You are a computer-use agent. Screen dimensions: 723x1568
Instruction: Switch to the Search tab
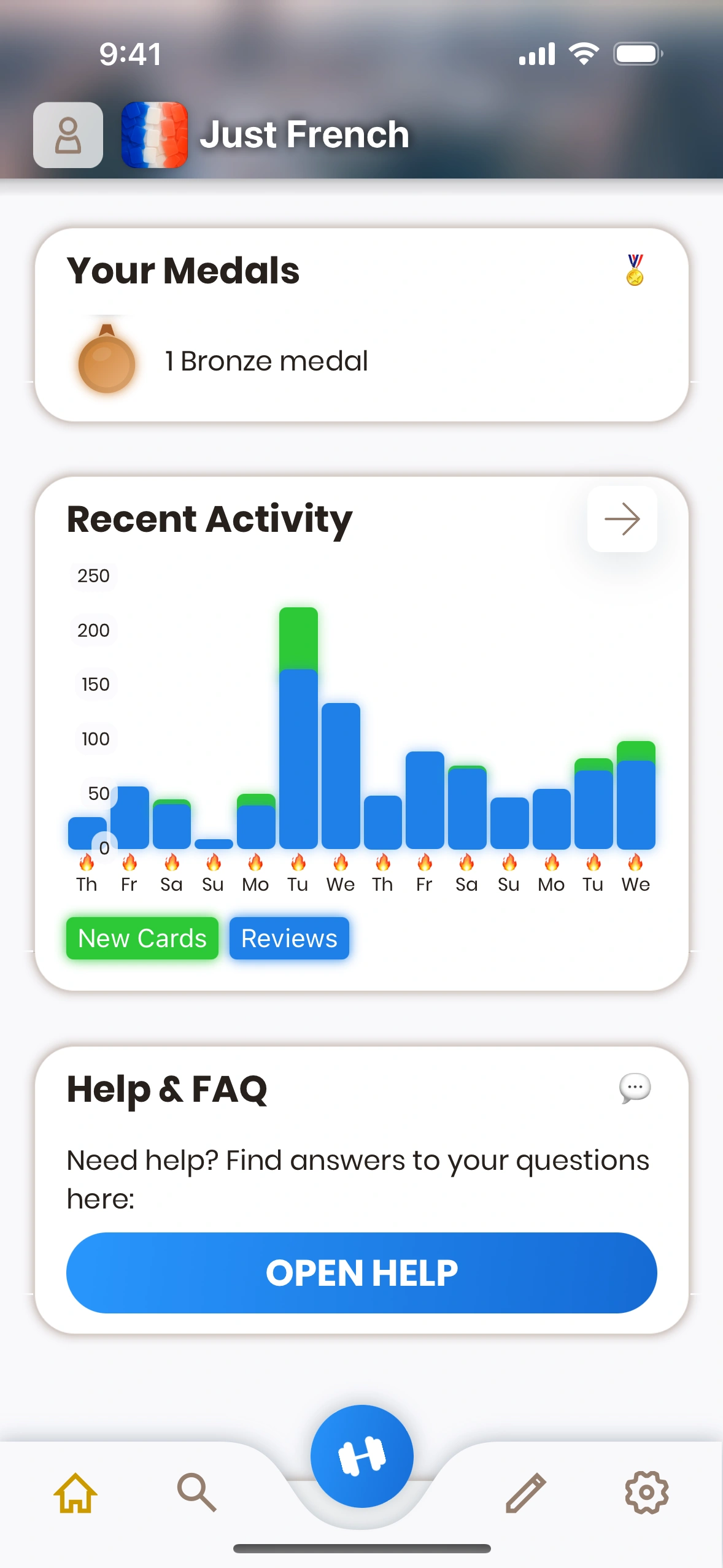point(196,1493)
